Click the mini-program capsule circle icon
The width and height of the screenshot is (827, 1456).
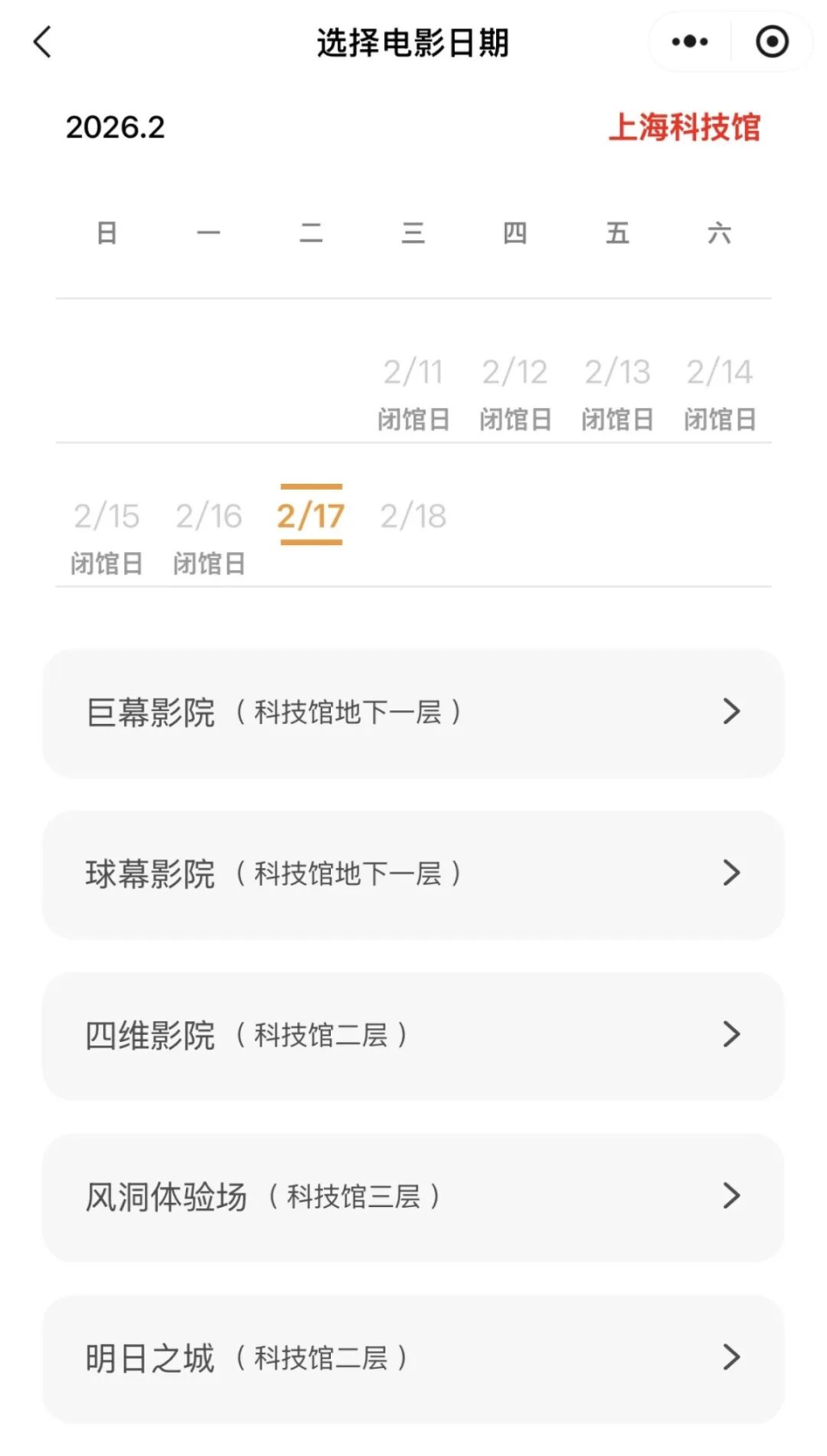771,40
